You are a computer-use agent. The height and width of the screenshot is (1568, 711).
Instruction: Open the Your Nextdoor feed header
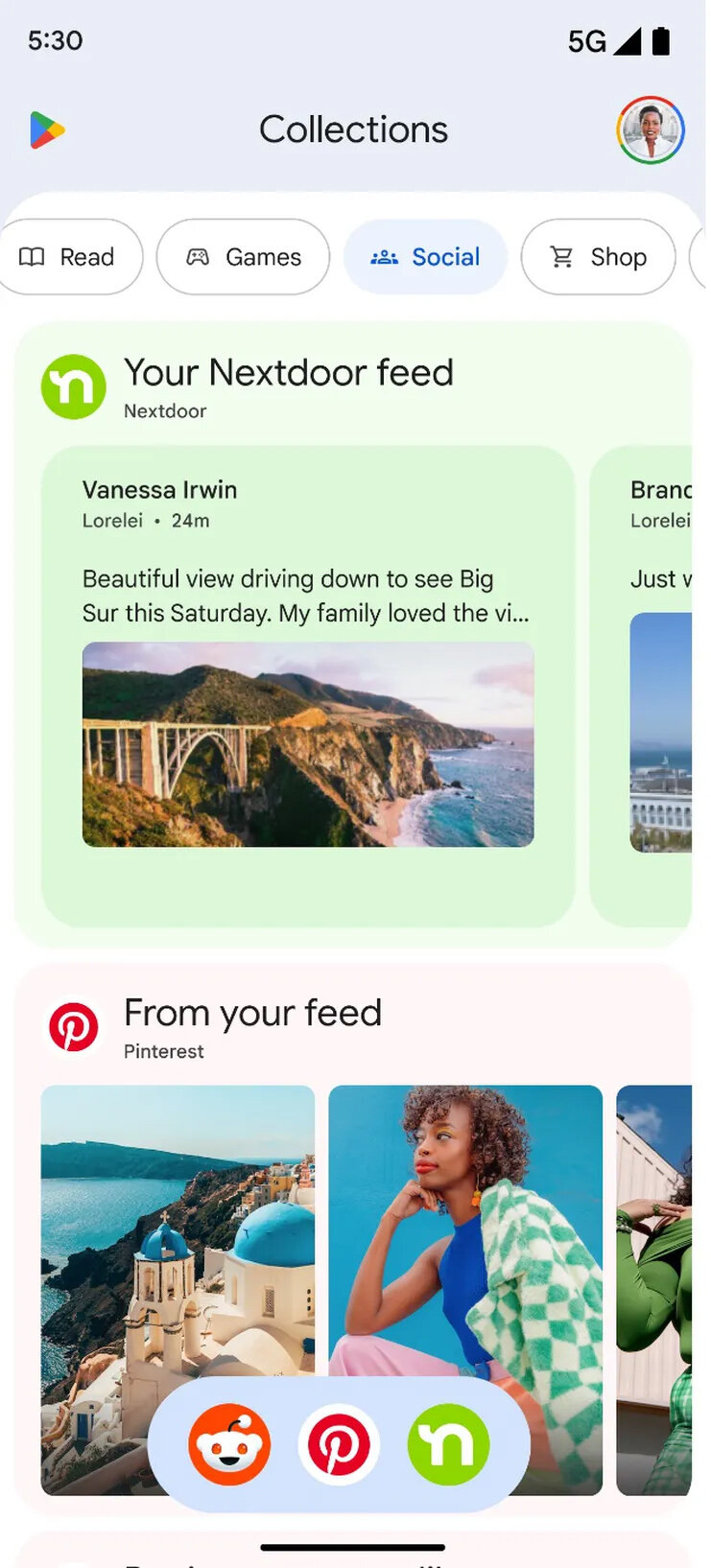(x=248, y=386)
